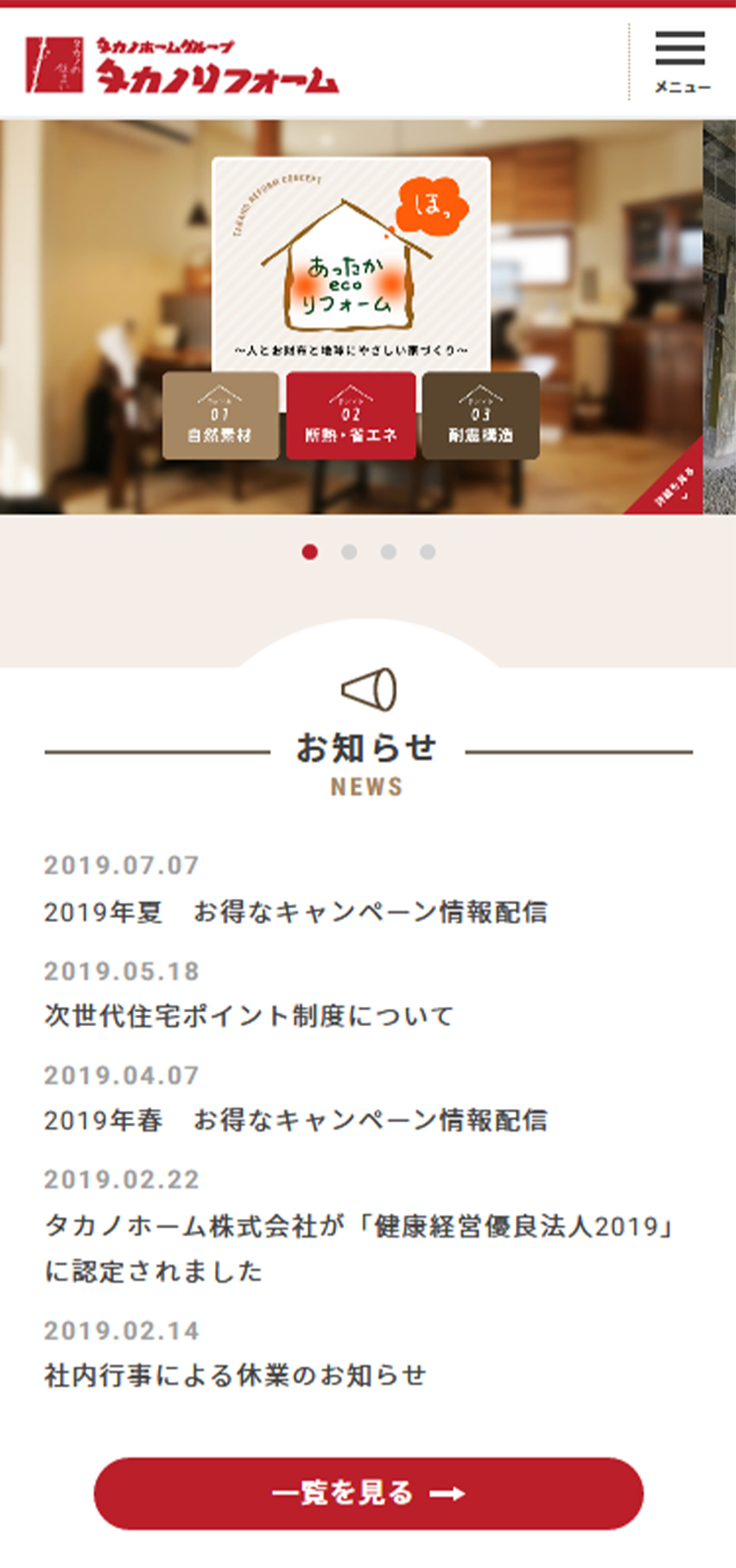Screen dimensions: 736x1568
Task: Open 次世代住宅ポイント制度について news
Action: click(249, 1016)
